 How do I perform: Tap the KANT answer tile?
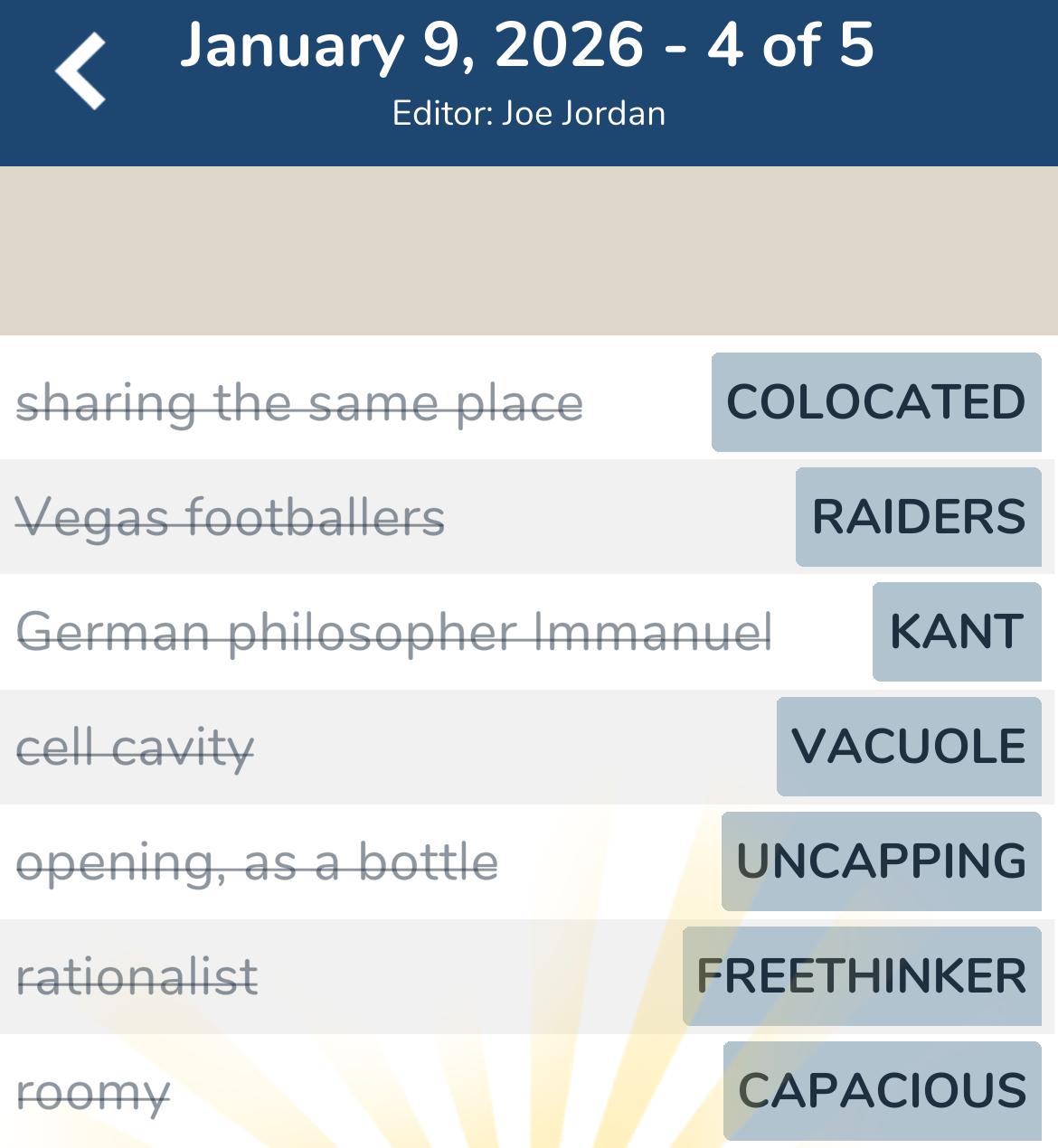(956, 632)
